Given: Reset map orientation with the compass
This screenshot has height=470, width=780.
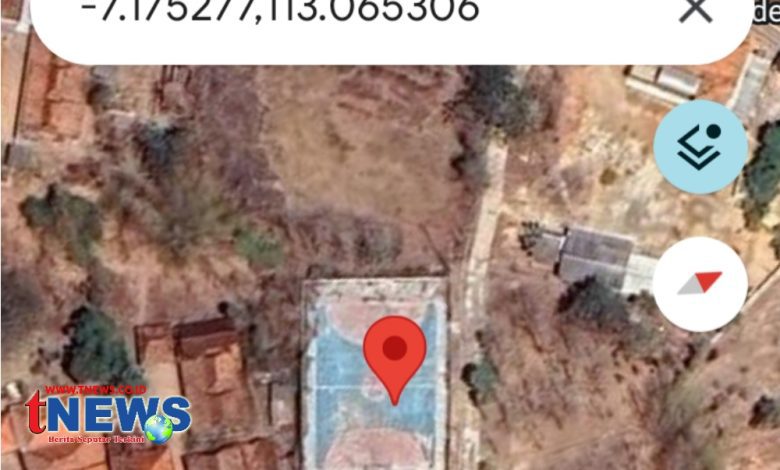Looking at the screenshot, I should tap(700, 284).
